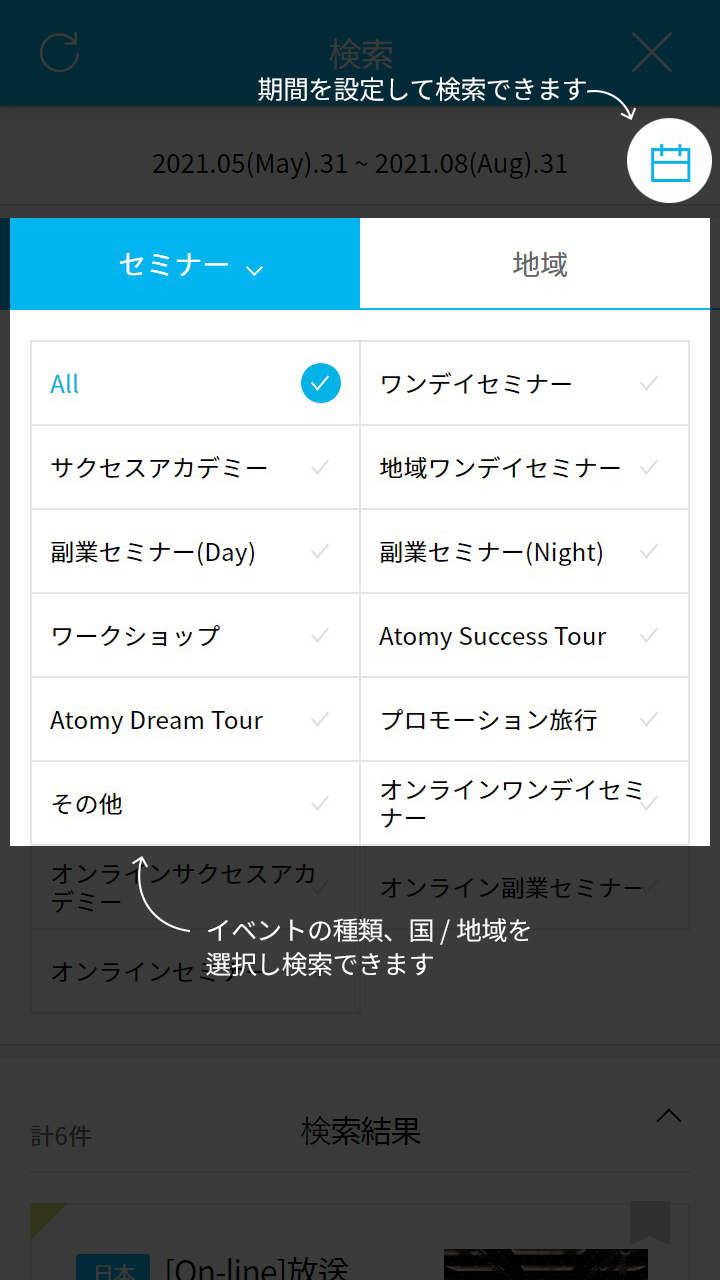Open the search date range selector
The height and width of the screenshot is (1280, 720).
pyautogui.click(x=360, y=165)
